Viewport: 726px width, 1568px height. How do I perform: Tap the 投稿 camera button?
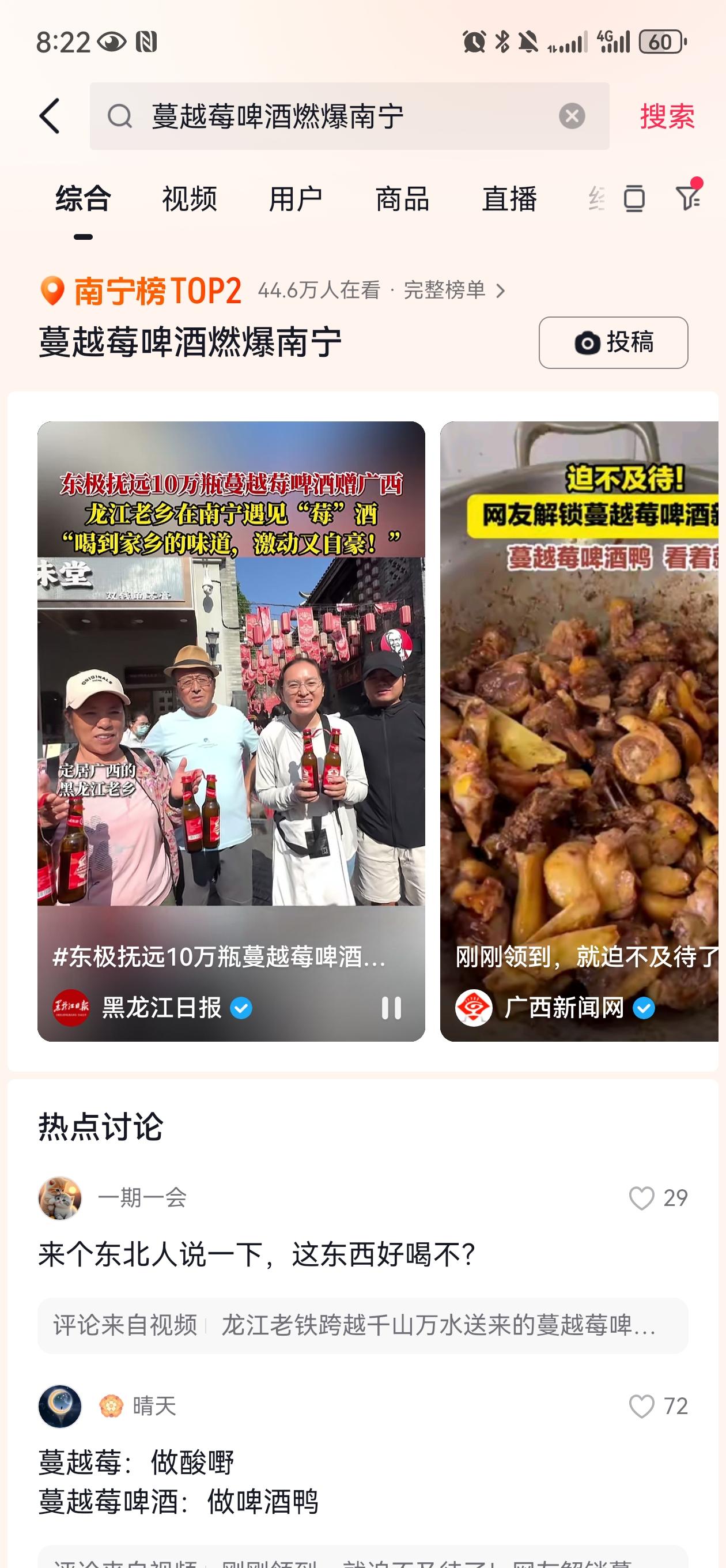(613, 342)
